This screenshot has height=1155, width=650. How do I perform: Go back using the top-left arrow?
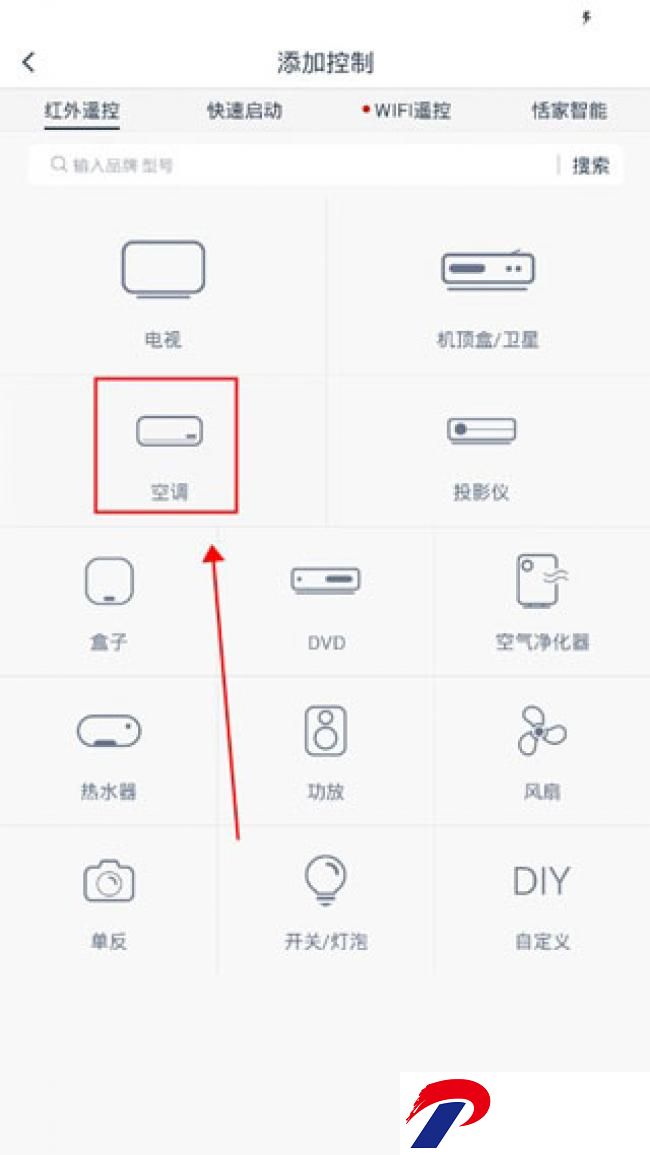point(29,62)
